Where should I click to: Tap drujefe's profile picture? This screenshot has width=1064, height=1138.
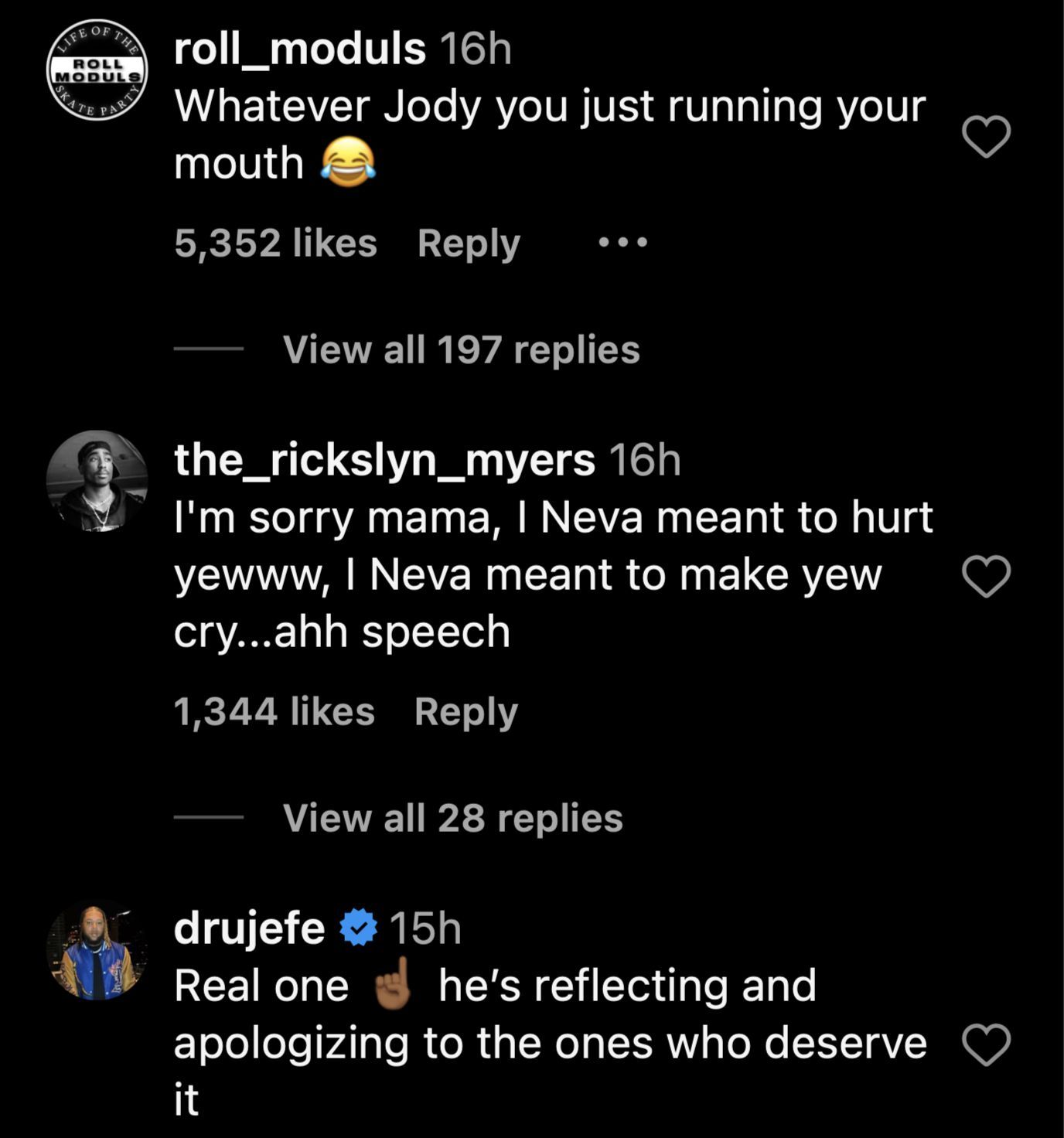(x=97, y=951)
